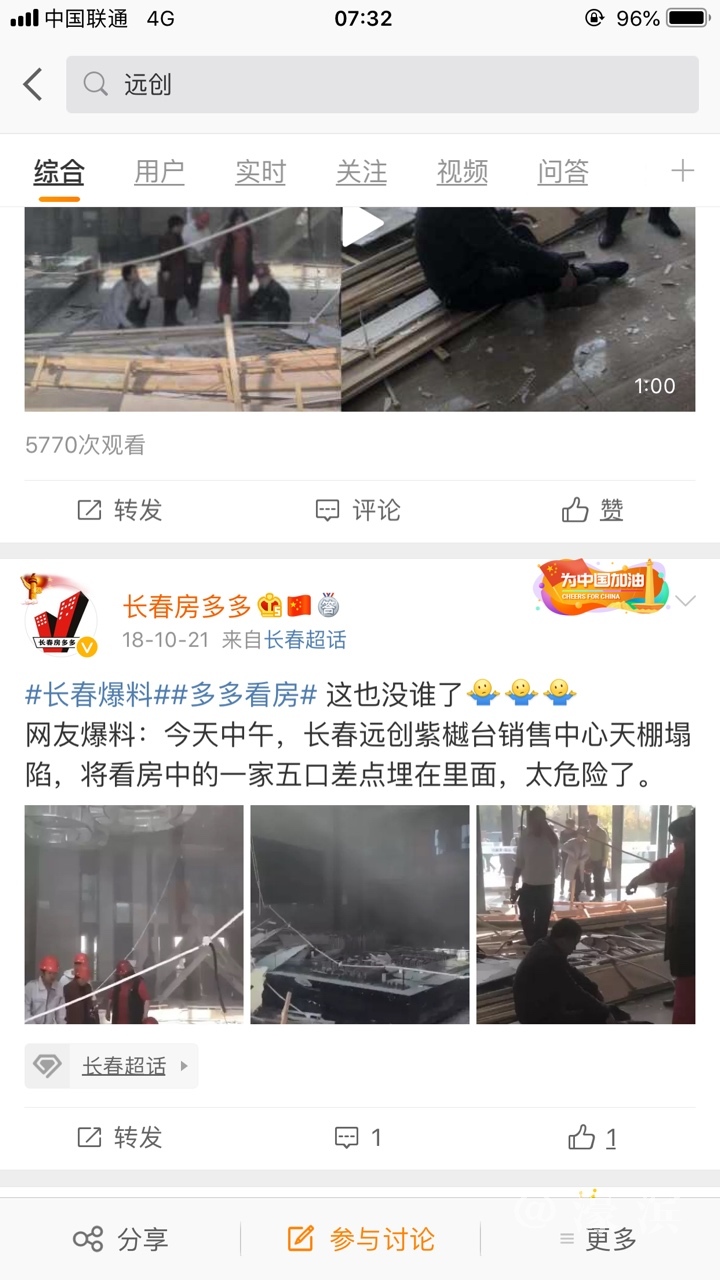View the first photo with red helmets
The width and height of the screenshot is (720, 1280).
tap(134, 914)
